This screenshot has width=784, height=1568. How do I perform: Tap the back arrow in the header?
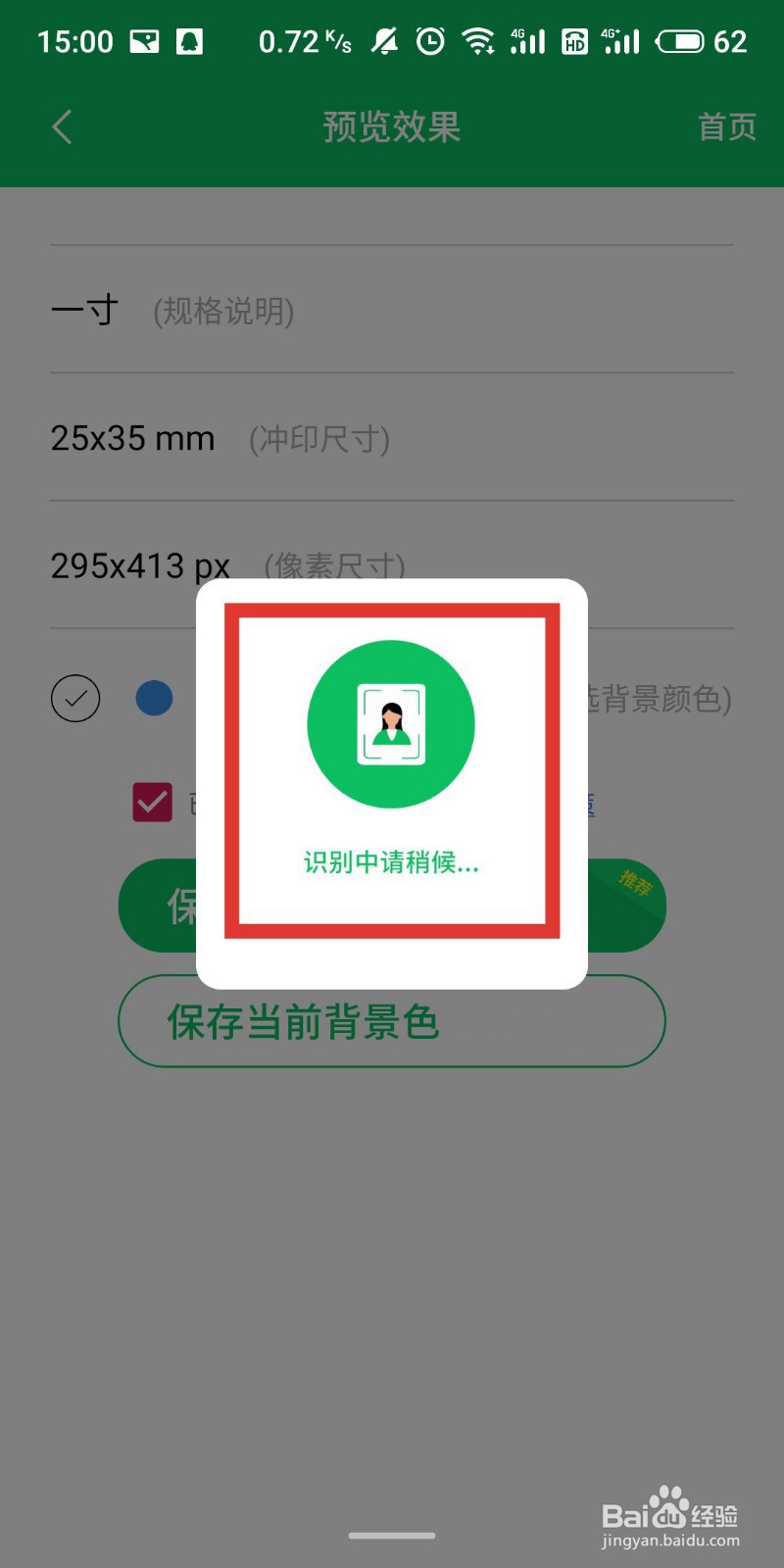(62, 127)
